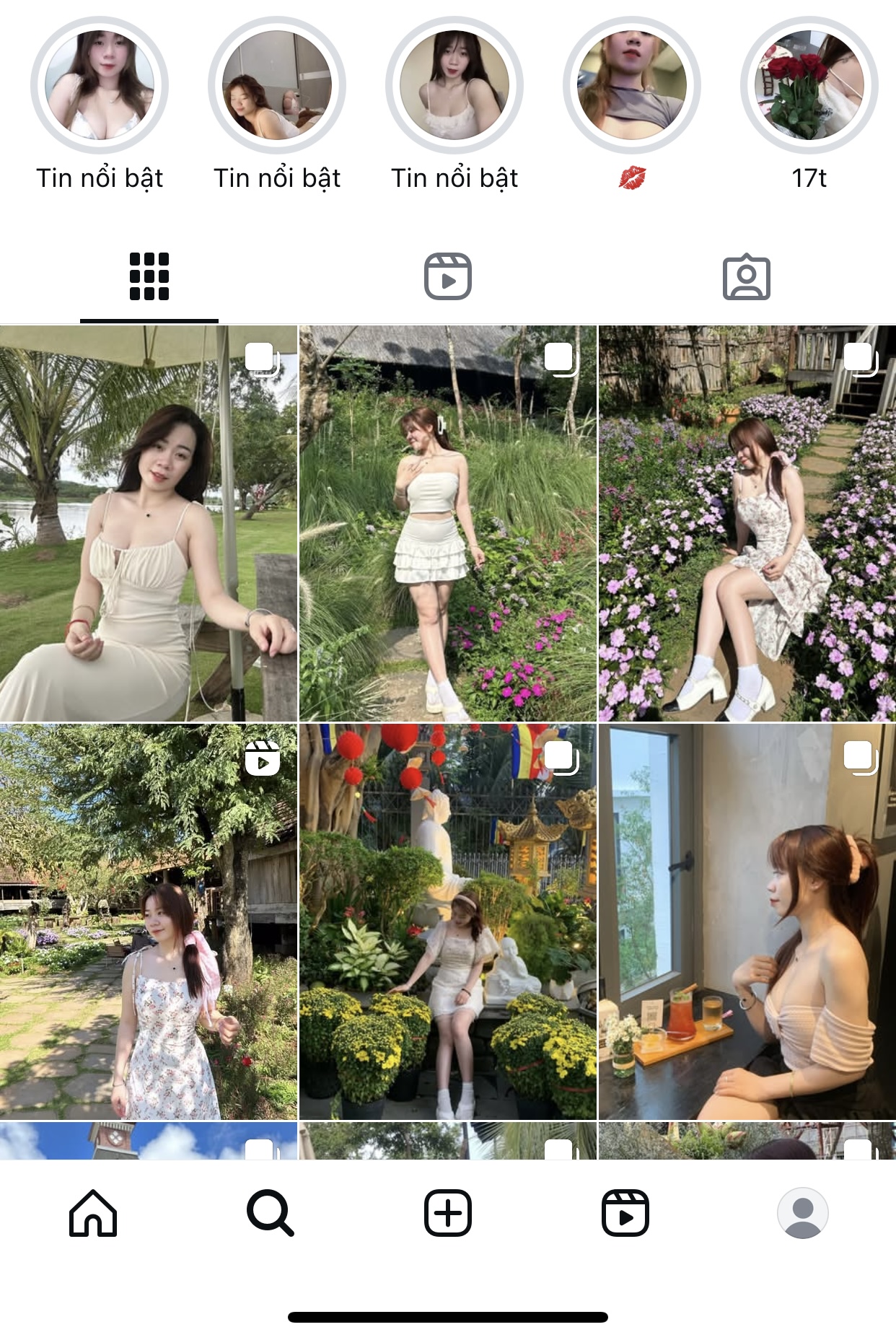Open the post with yellow chrysanthemums and red lanterns
The height and width of the screenshot is (1340, 896).
tap(447, 921)
